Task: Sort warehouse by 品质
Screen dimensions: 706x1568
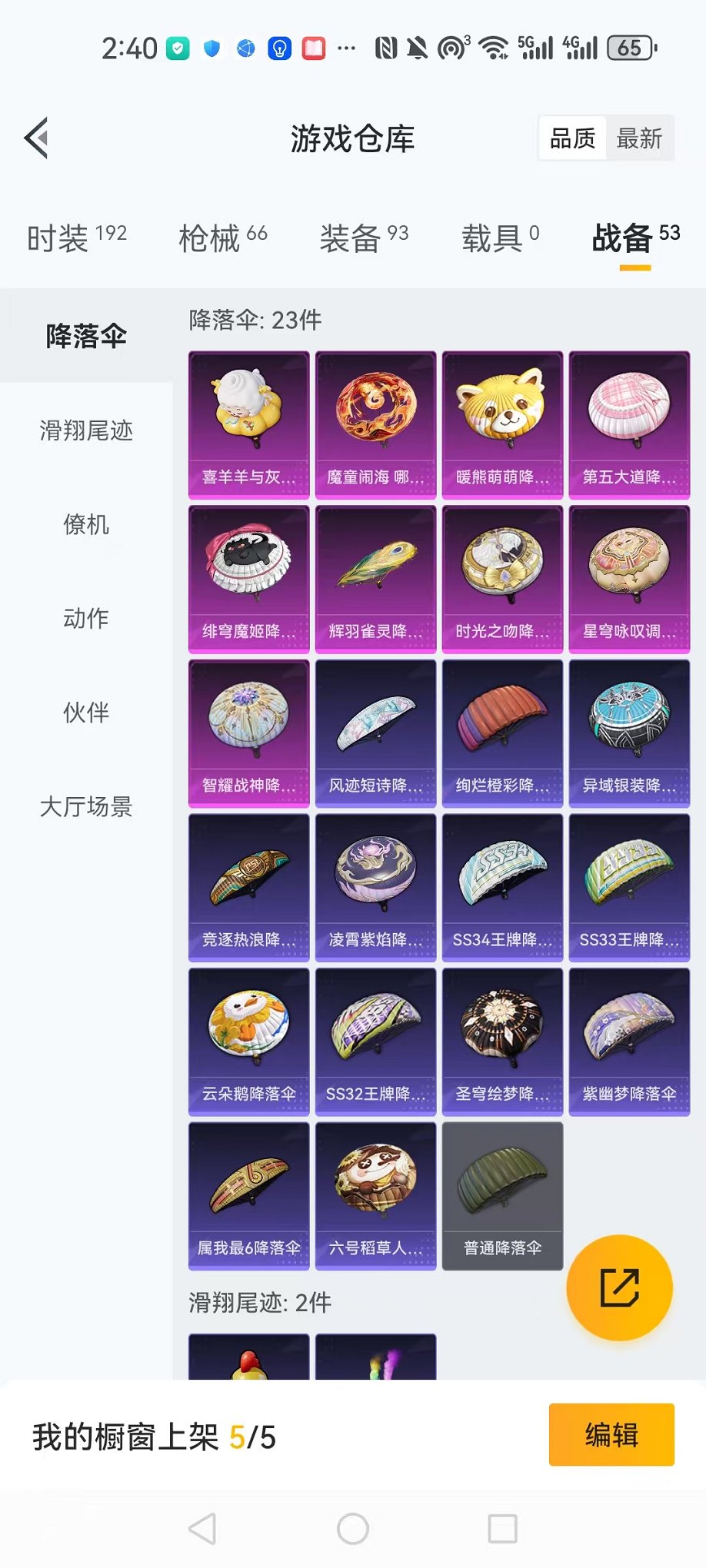Action: (x=572, y=138)
